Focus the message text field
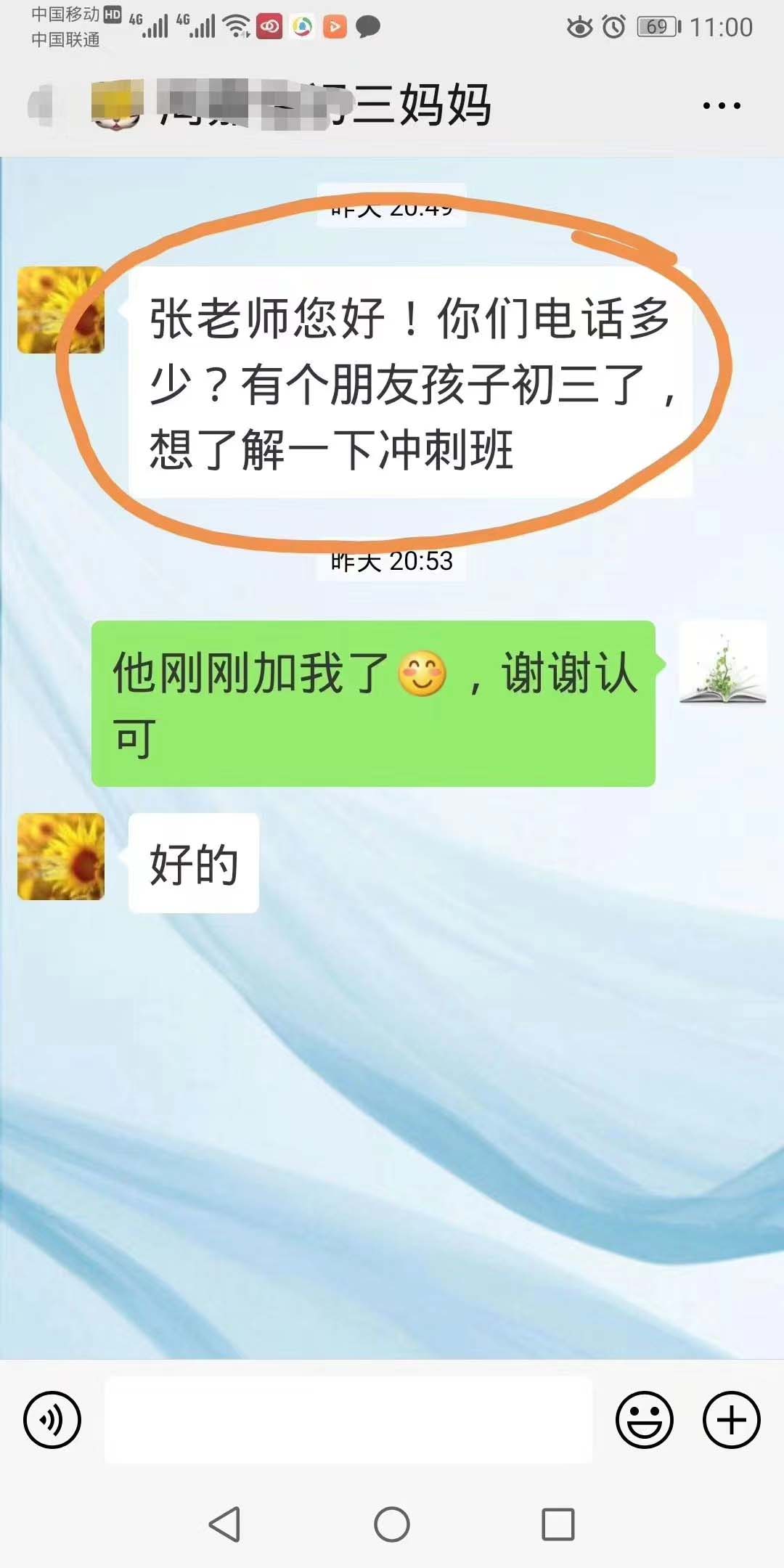The width and height of the screenshot is (784, 1568). click(348, 1419)
